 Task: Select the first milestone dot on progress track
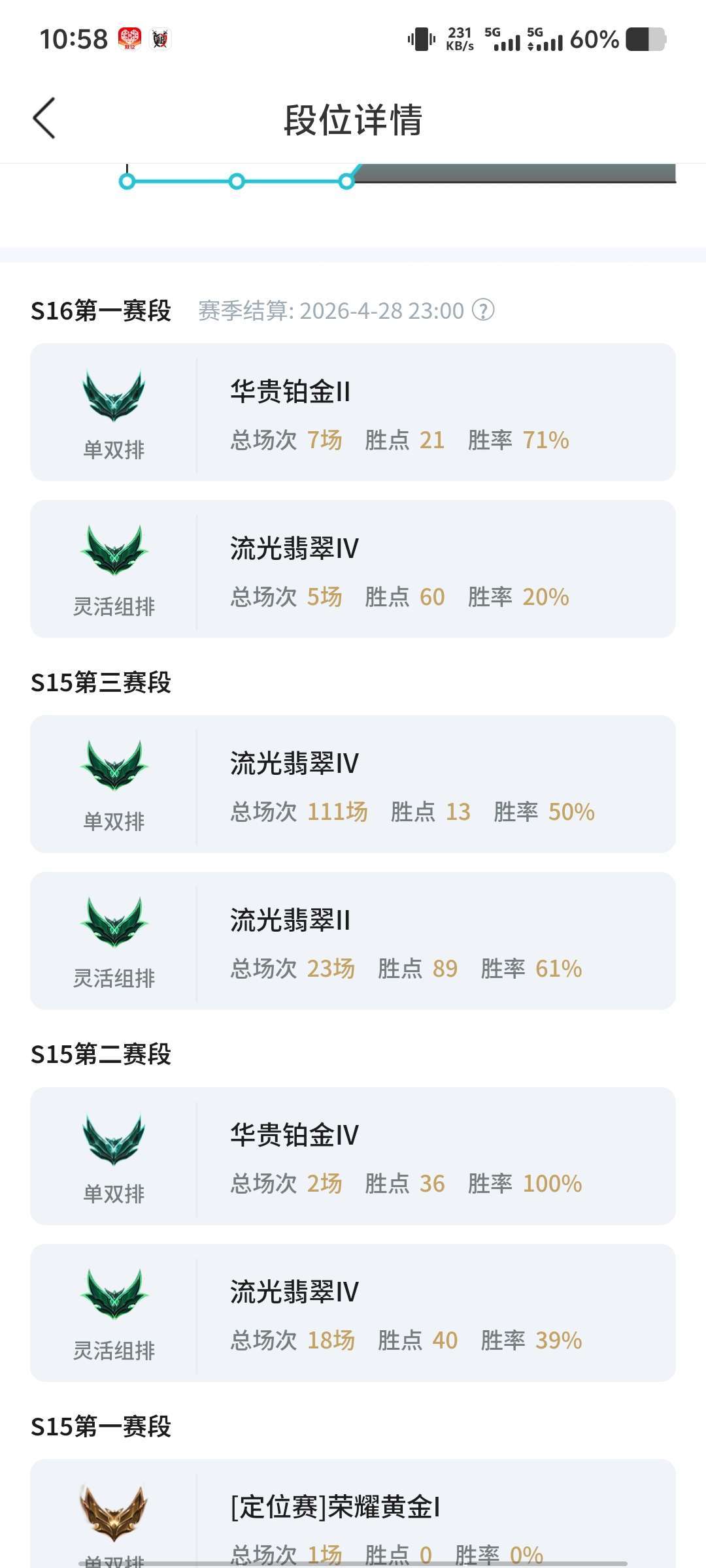pyautogui.click(x=126, y=183)
